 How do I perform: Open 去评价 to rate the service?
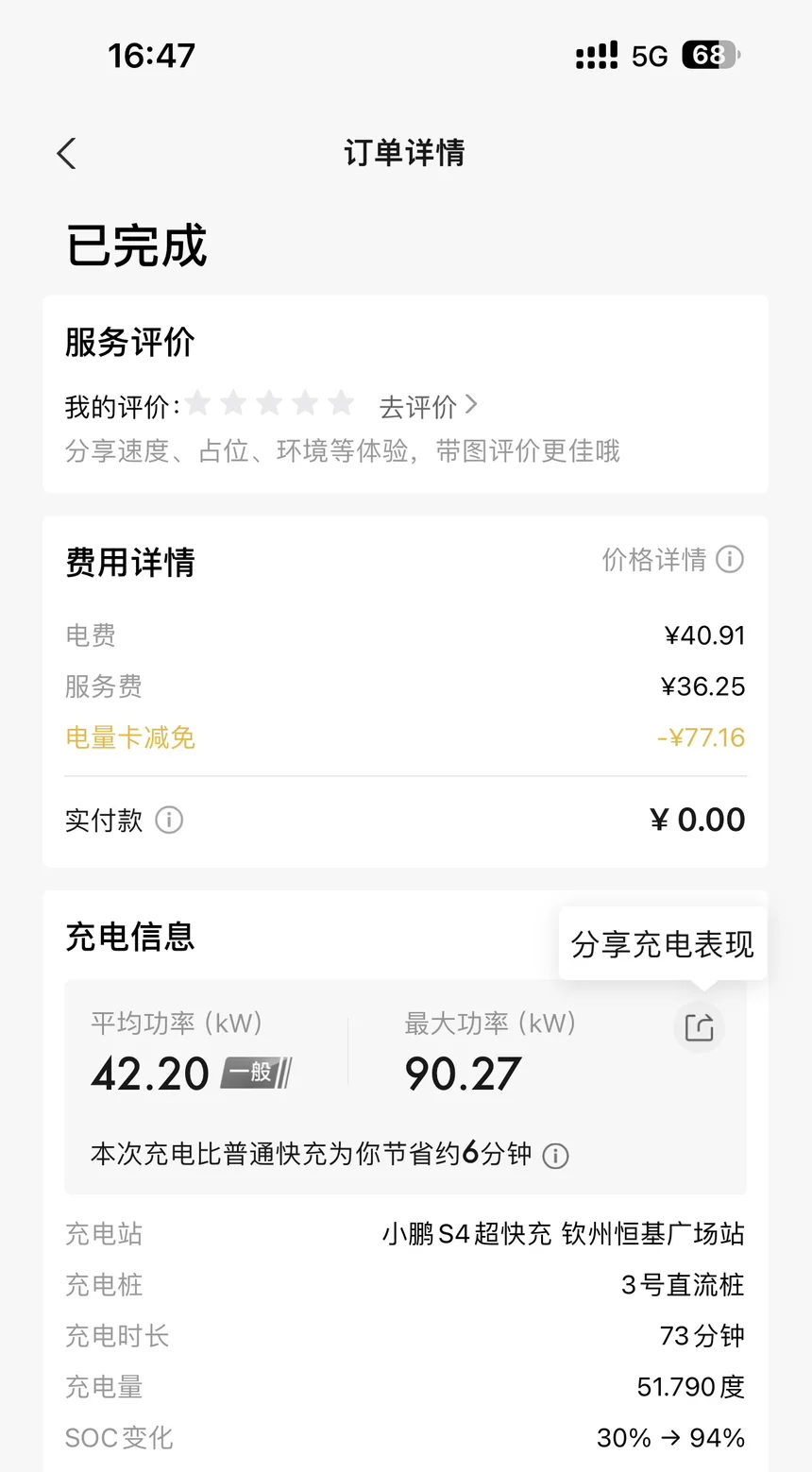pyautogui.click(x=429, y=406)
